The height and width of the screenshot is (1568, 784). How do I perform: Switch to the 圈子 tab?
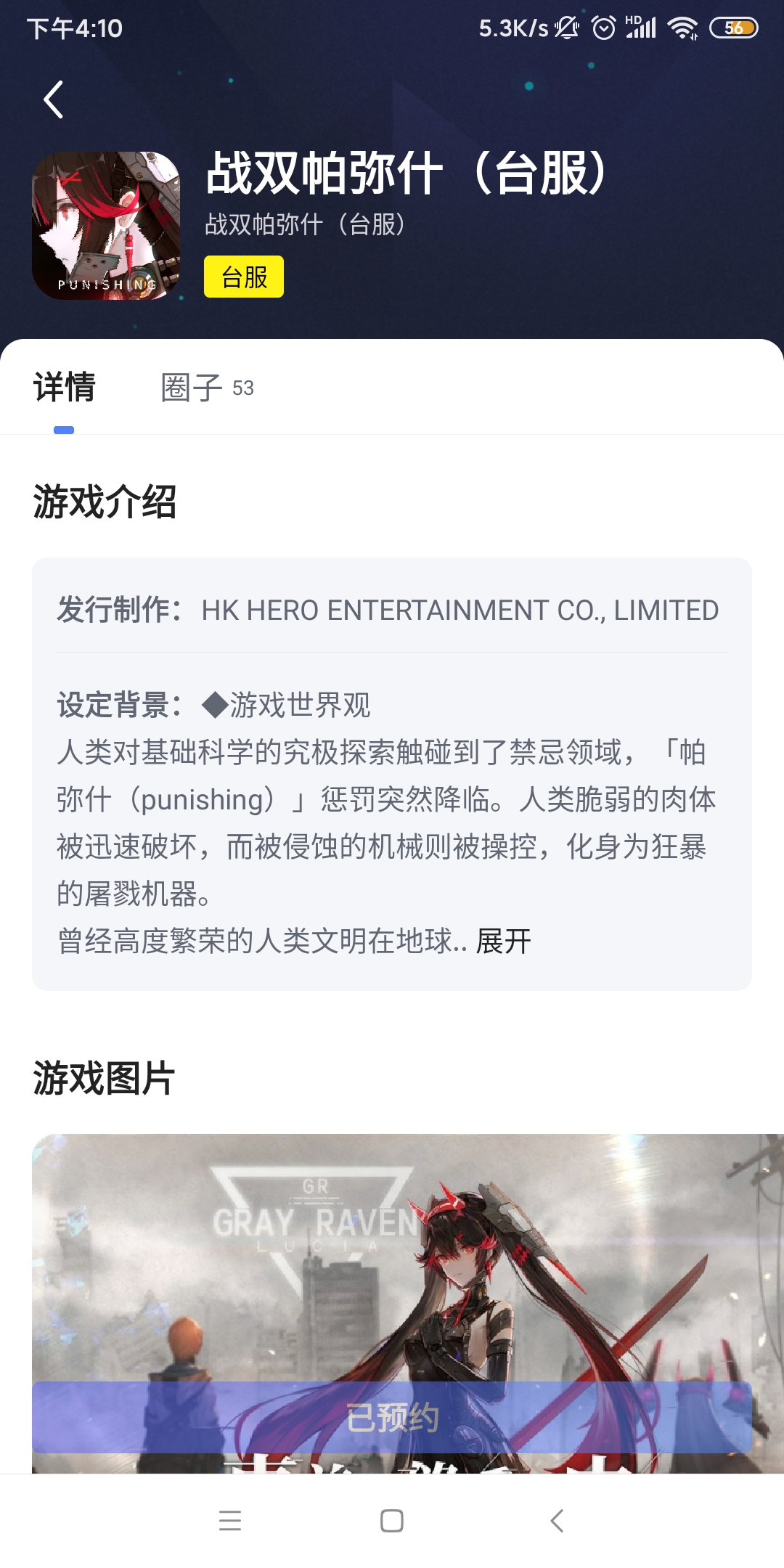(207, 388)
